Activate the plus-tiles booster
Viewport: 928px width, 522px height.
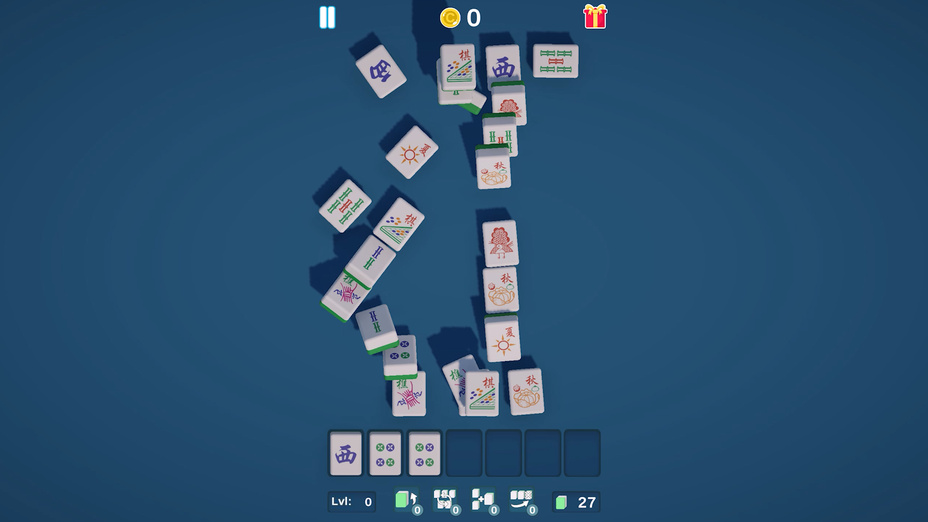pyautogui.click(x=482, y=501)
